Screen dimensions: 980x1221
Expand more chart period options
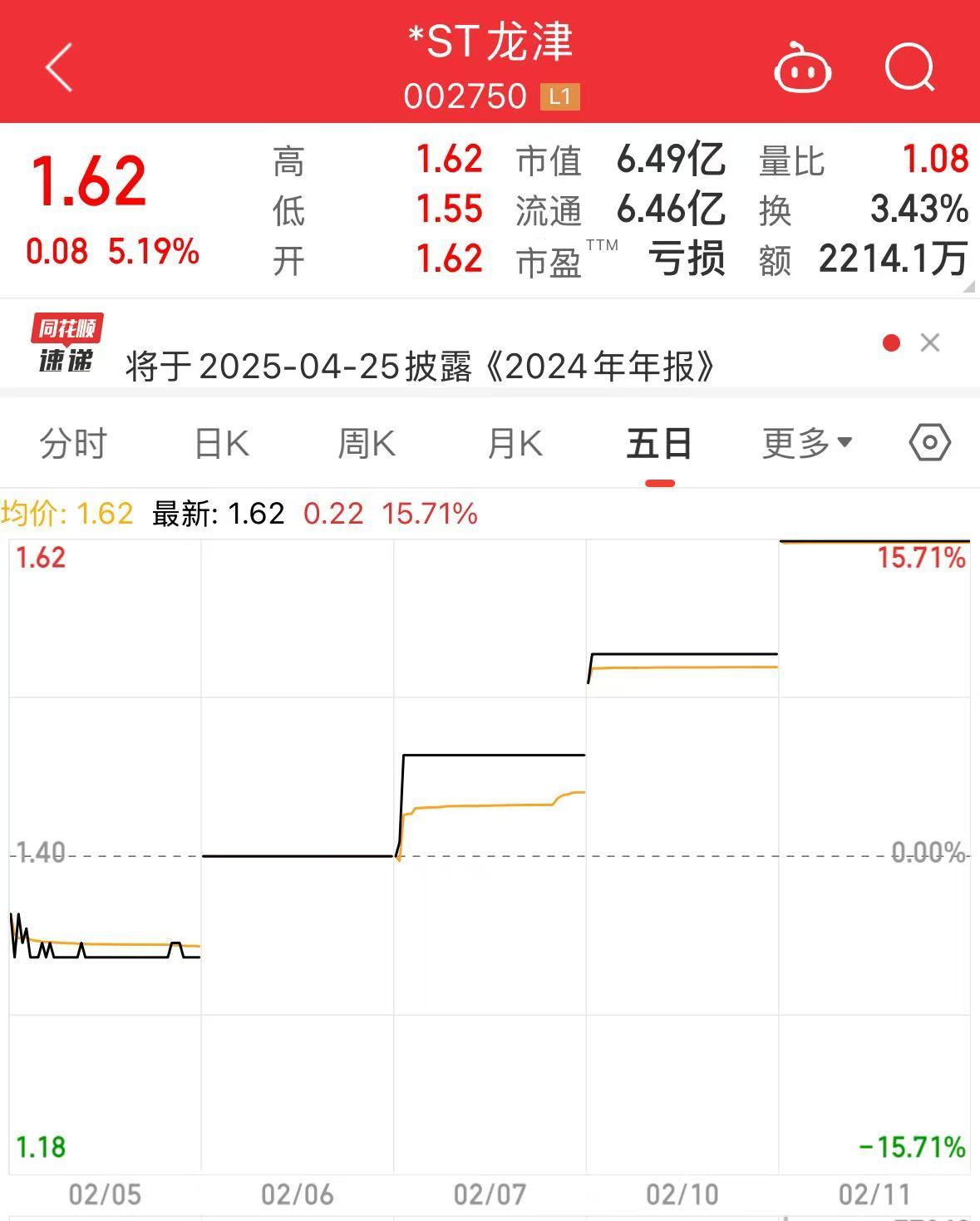[803, 443]
